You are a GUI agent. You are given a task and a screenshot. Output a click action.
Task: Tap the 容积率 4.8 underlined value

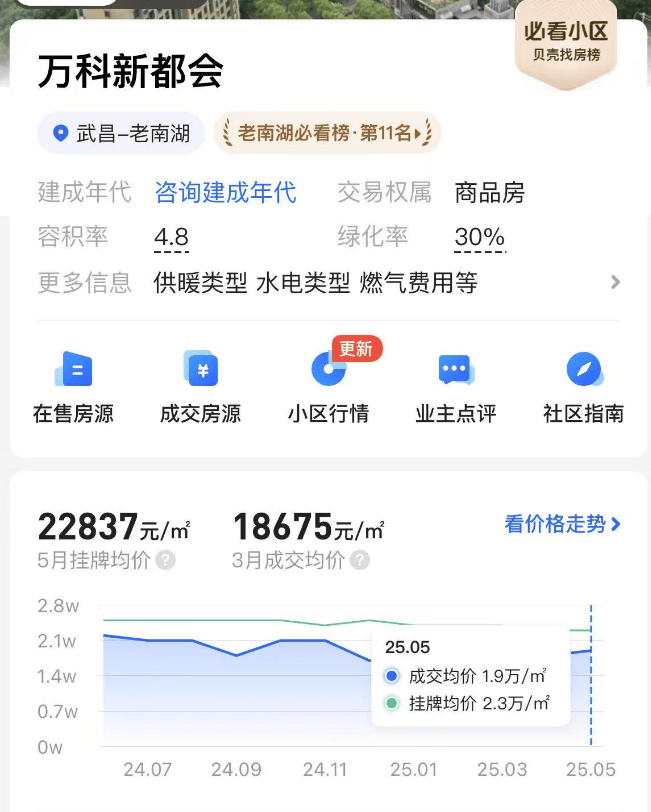(171, 238)
